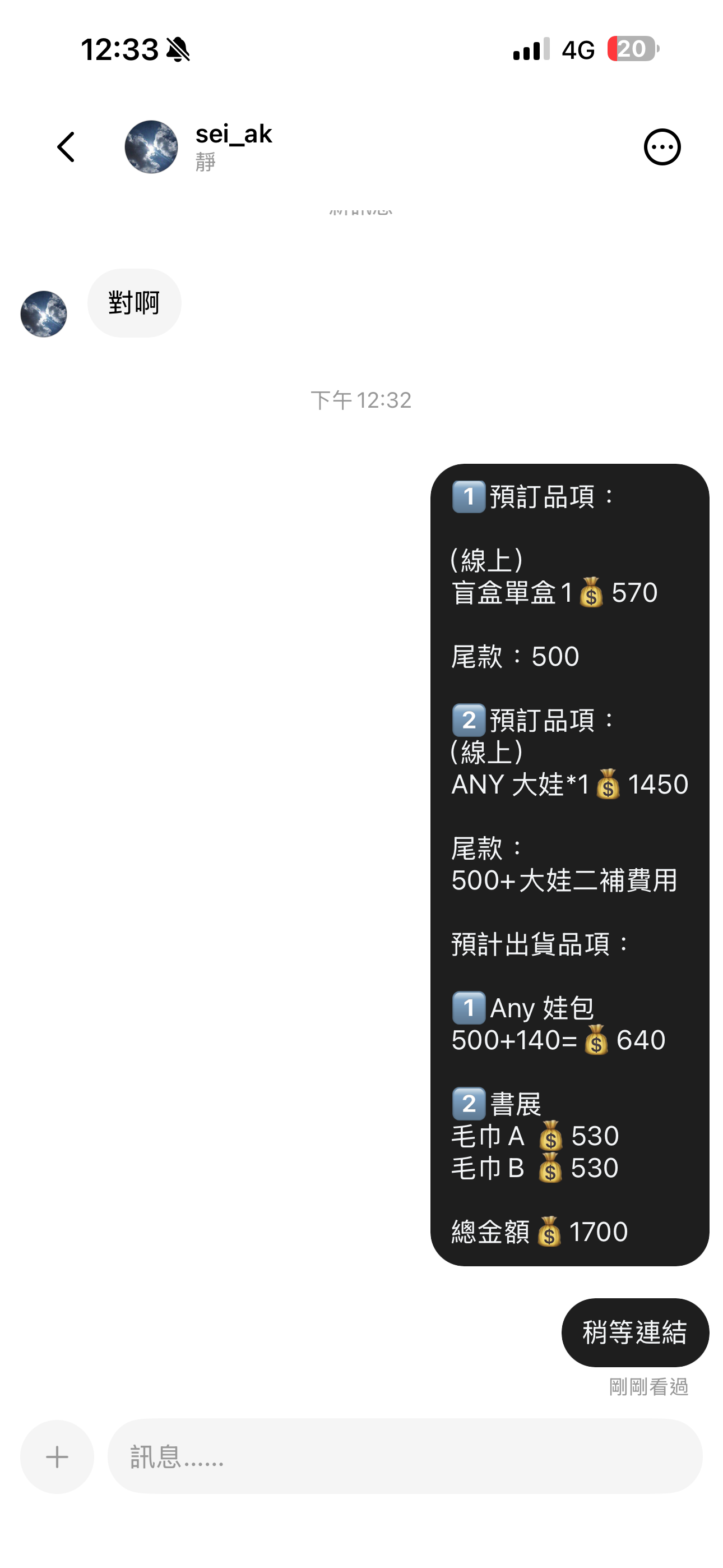Open sei_ak's profile from the header
The image size is (723, 1568).
tap(233, 145)
